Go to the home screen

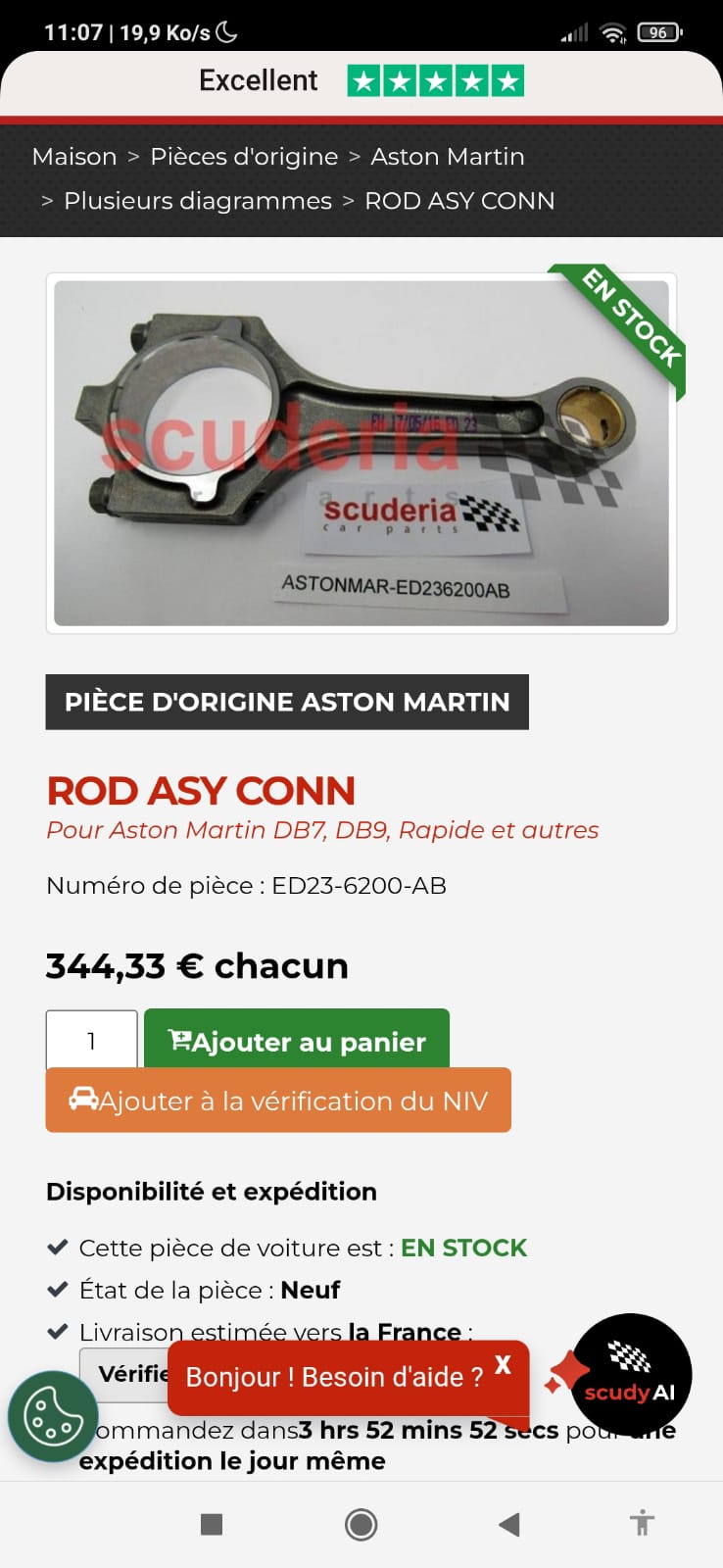pos(361,1524)
